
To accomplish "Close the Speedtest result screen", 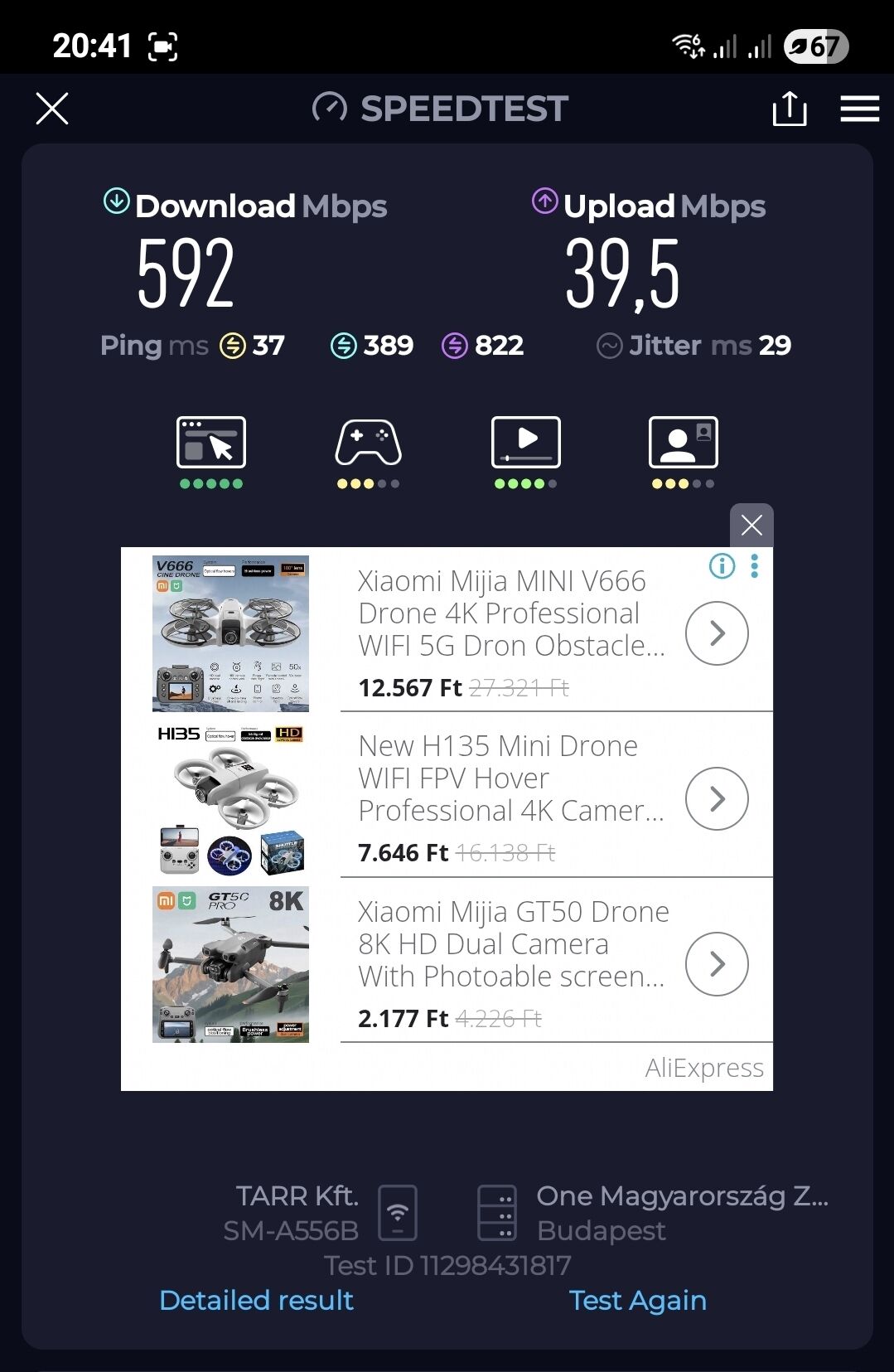I will coord(52,109).
